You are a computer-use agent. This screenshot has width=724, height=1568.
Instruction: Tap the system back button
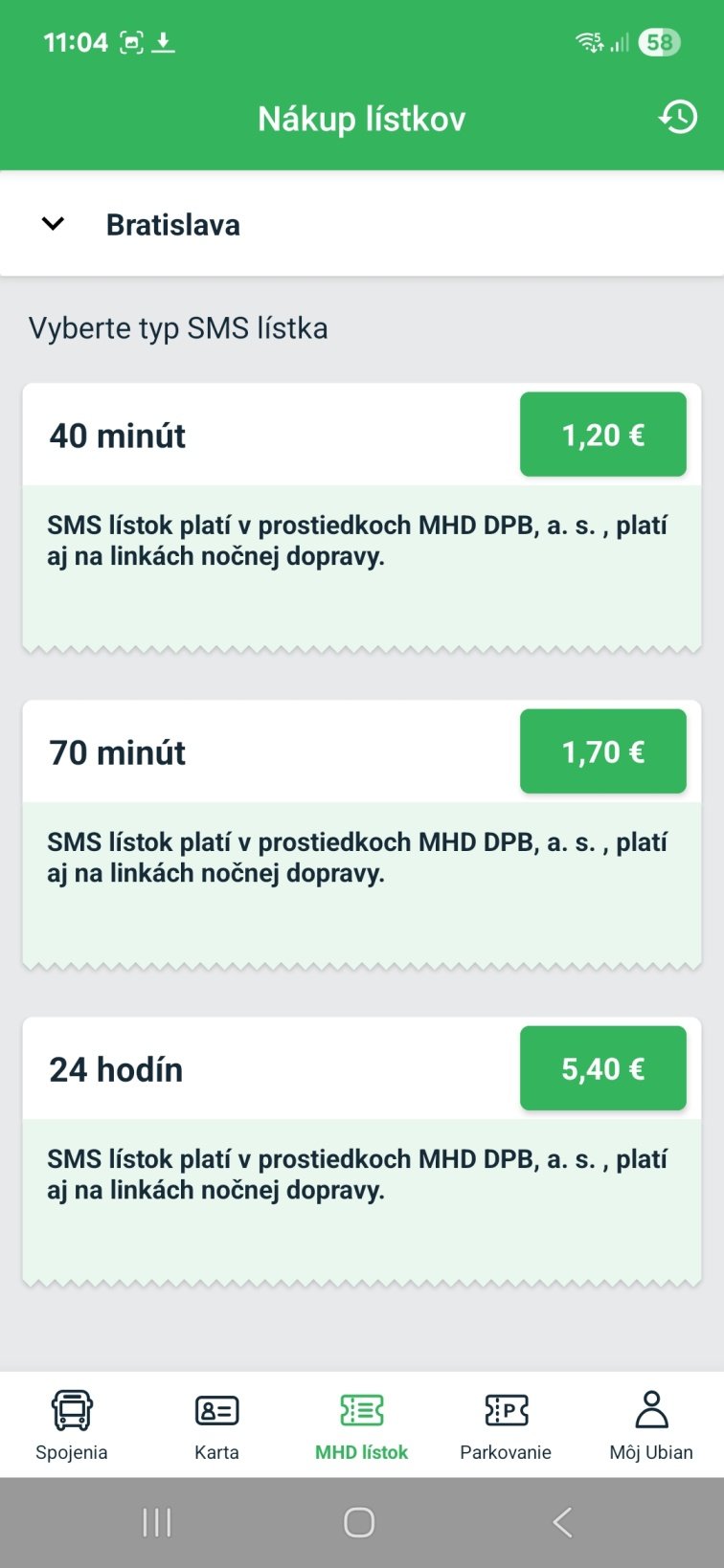[x=562, y=1522]
